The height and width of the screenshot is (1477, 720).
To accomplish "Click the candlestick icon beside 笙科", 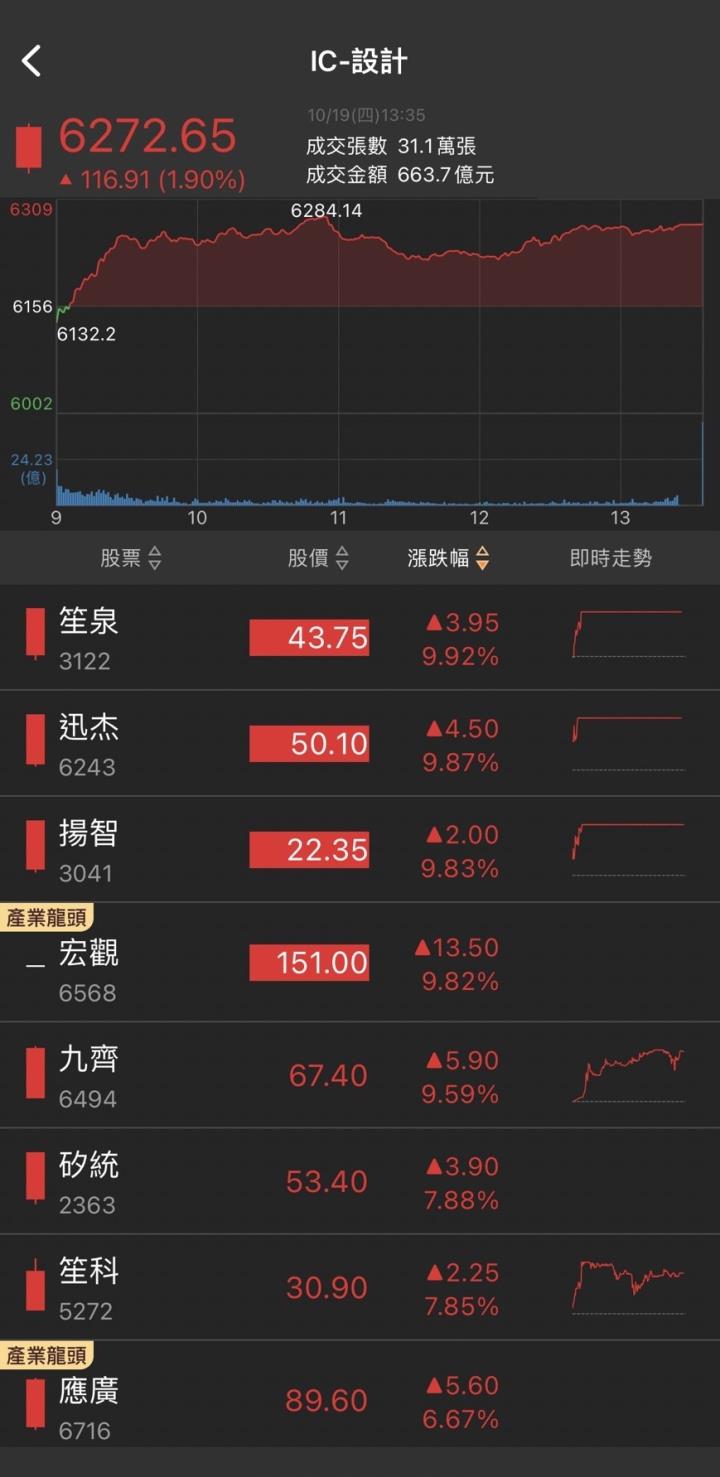I will pos(35,1286).
